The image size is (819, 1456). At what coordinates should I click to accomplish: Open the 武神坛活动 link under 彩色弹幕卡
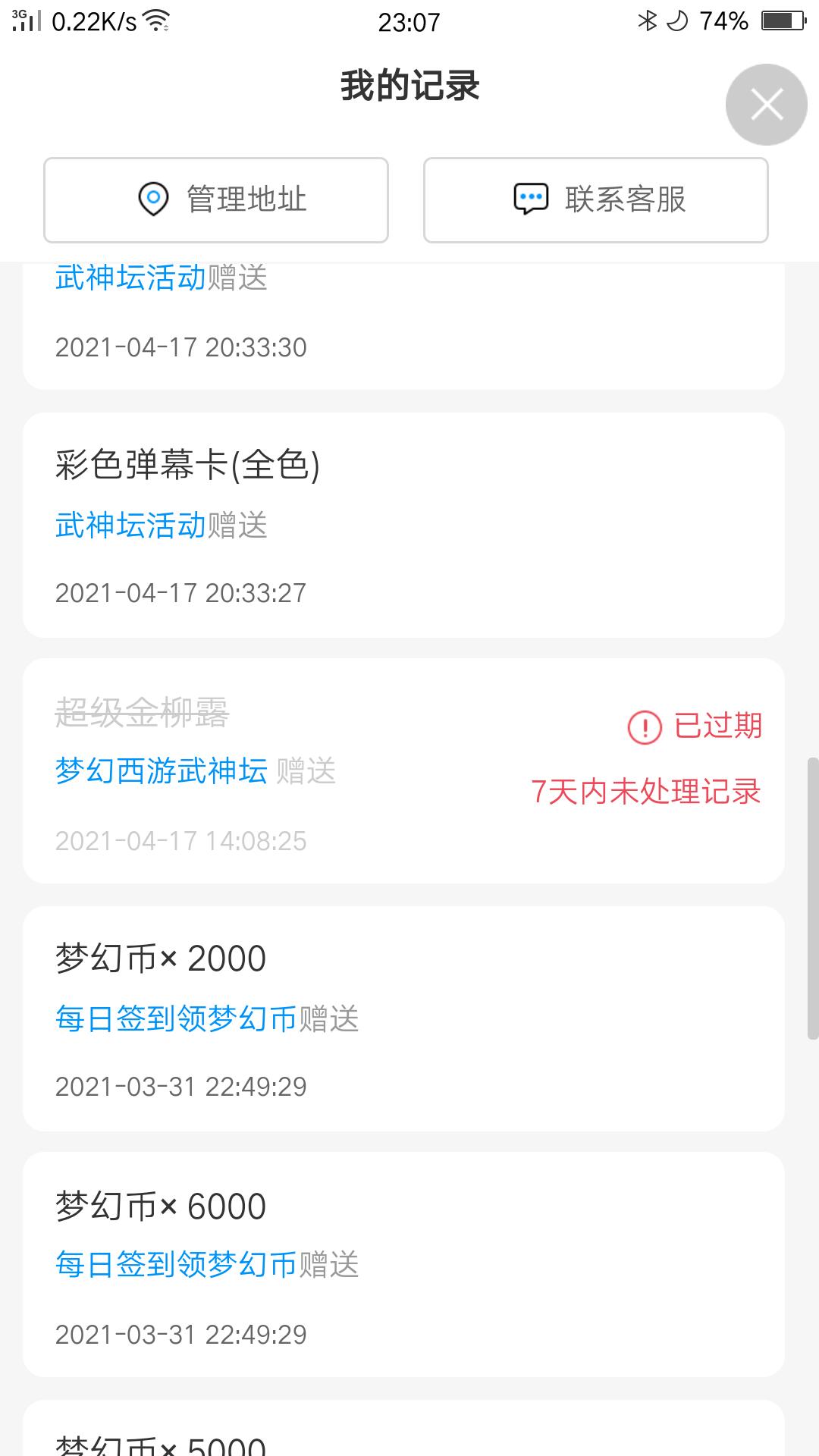[130, 526]
